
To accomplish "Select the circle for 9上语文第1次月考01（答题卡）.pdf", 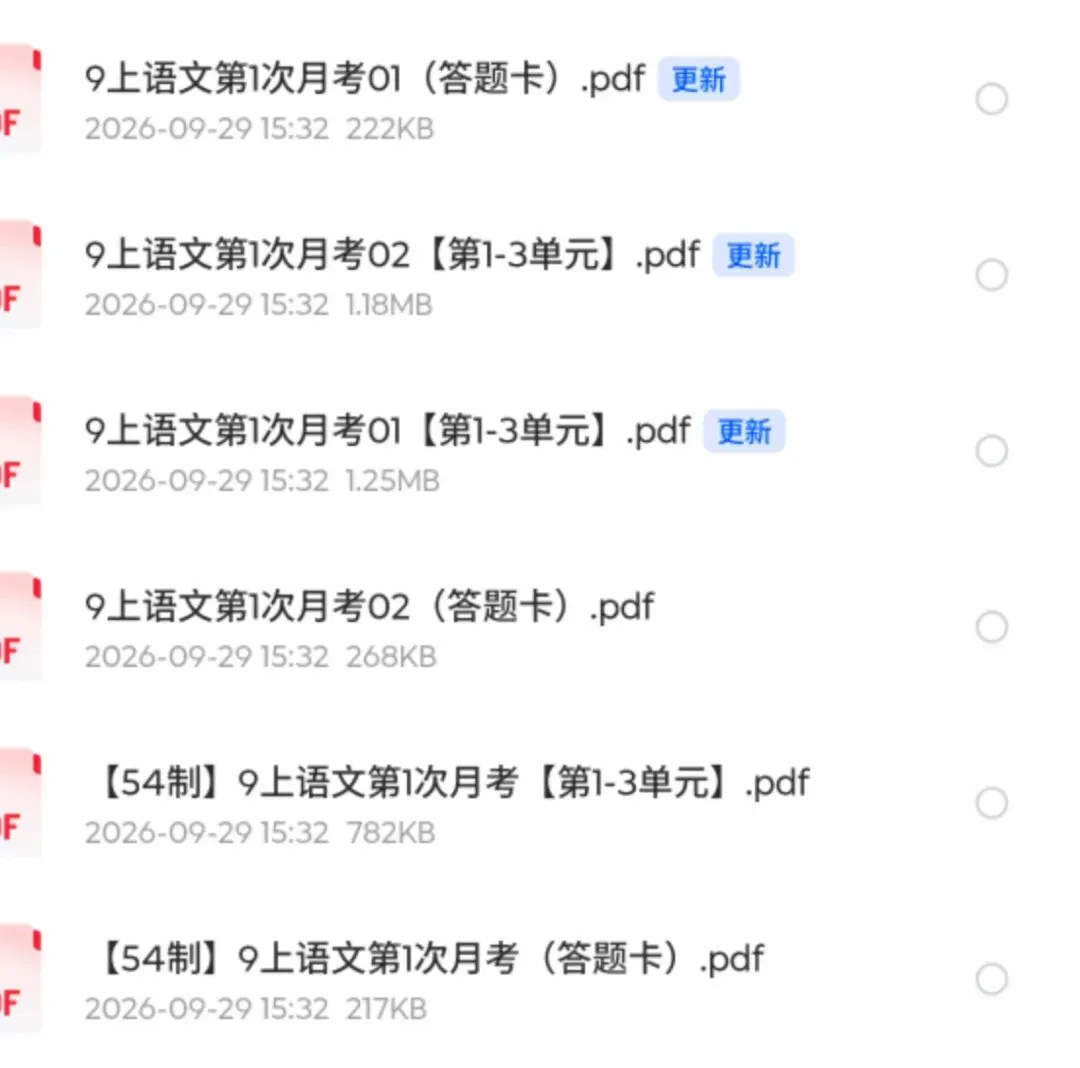I will [992, 99].
